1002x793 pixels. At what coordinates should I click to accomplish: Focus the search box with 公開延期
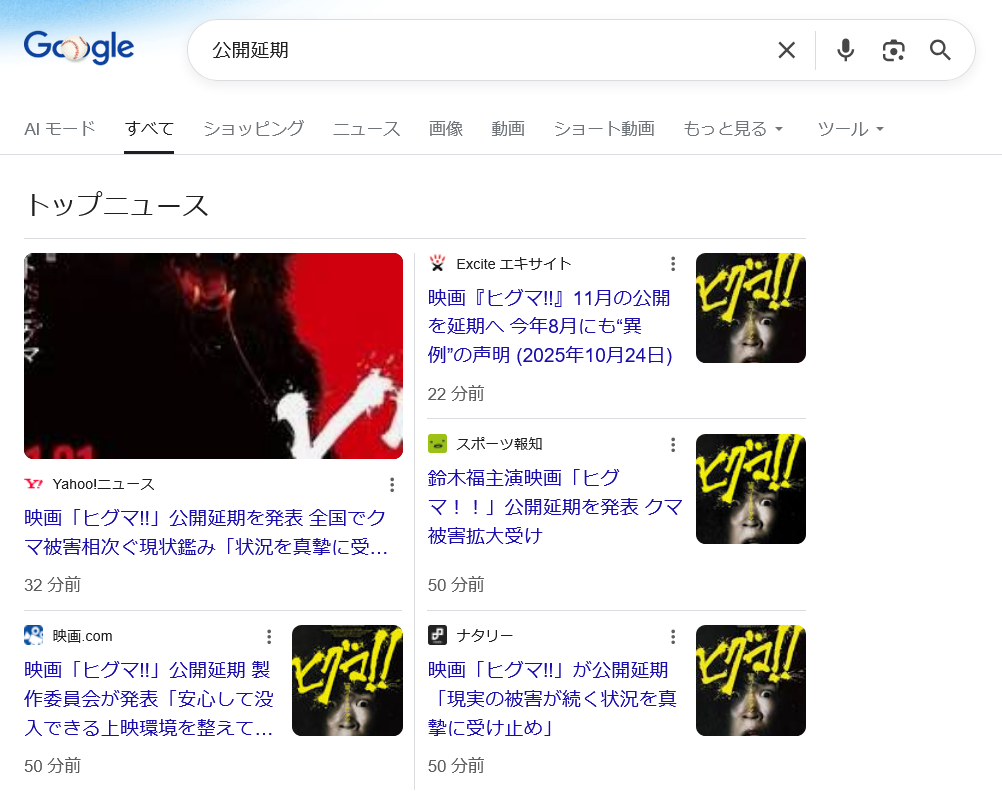tap(480, 50)
